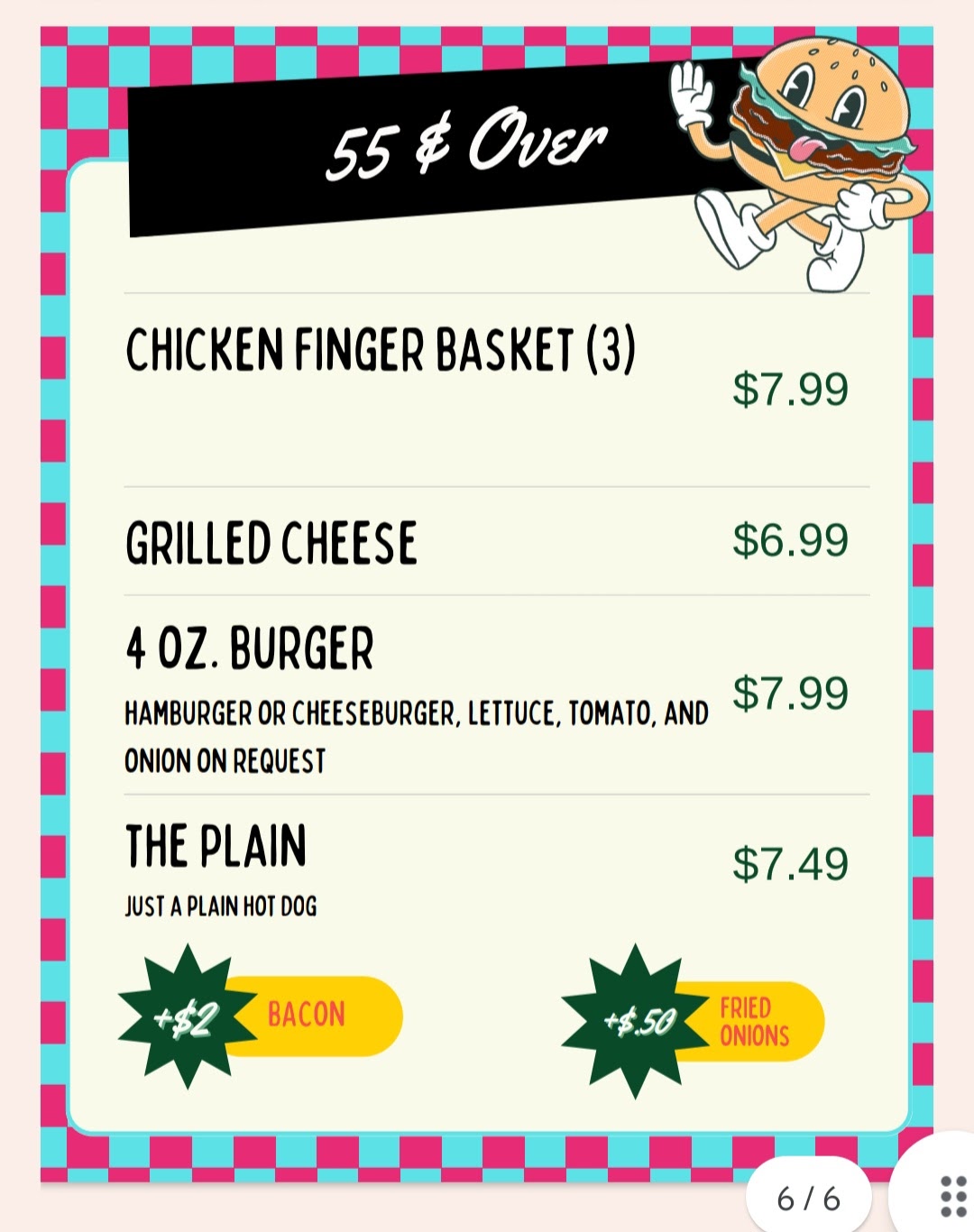Tap the 6 / 6 page indicator
Screen dimensions: 974x1232
coord(808,1199)
